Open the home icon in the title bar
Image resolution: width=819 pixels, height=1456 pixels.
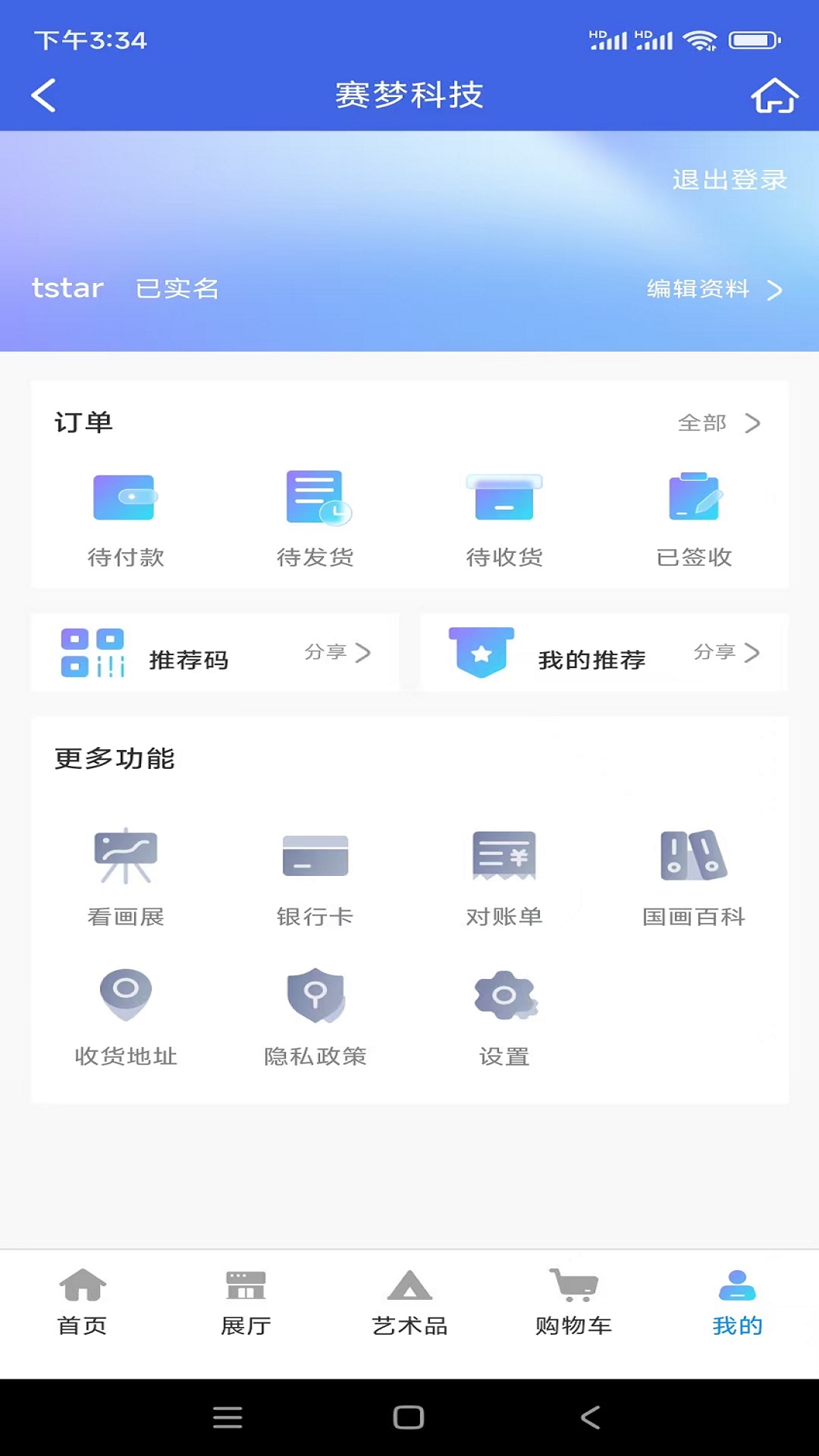[x=774, y=96]
